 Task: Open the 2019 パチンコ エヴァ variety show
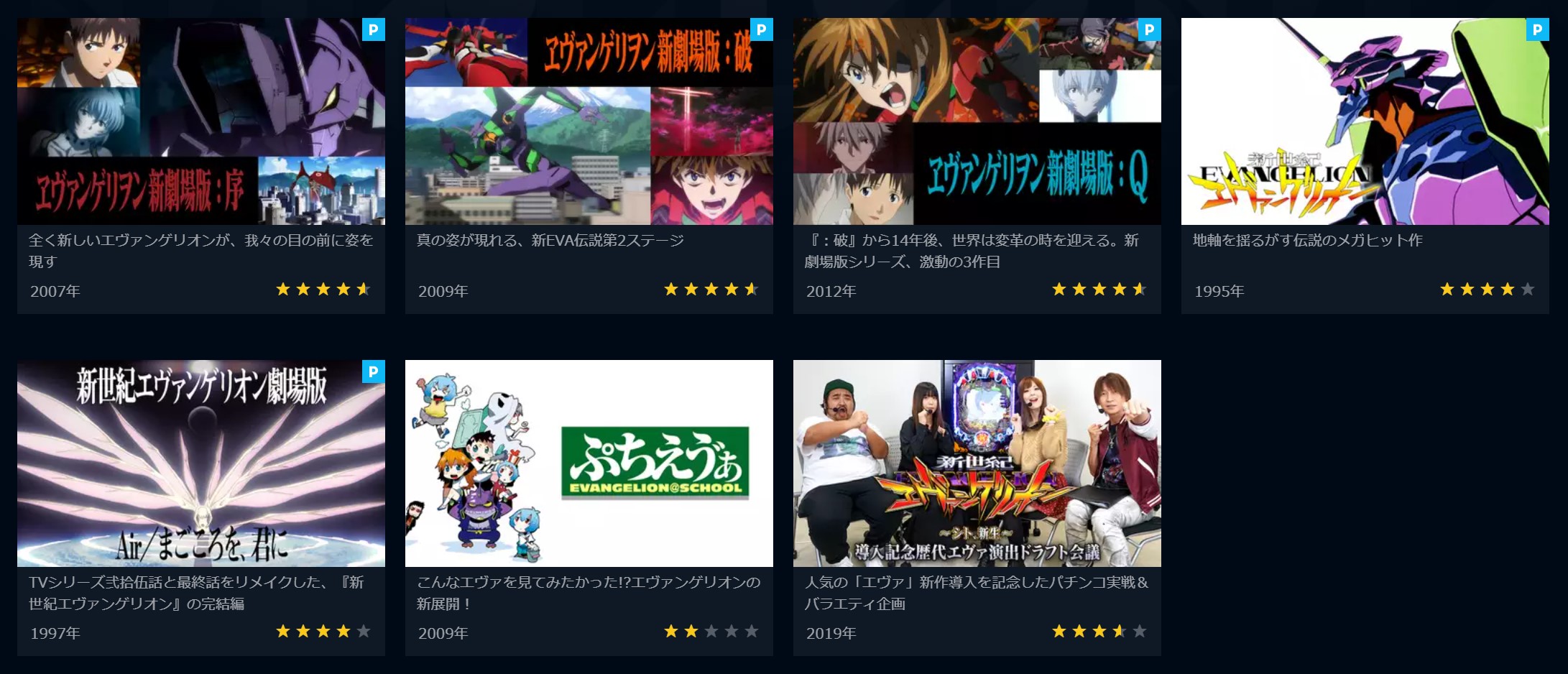(977, 463)
